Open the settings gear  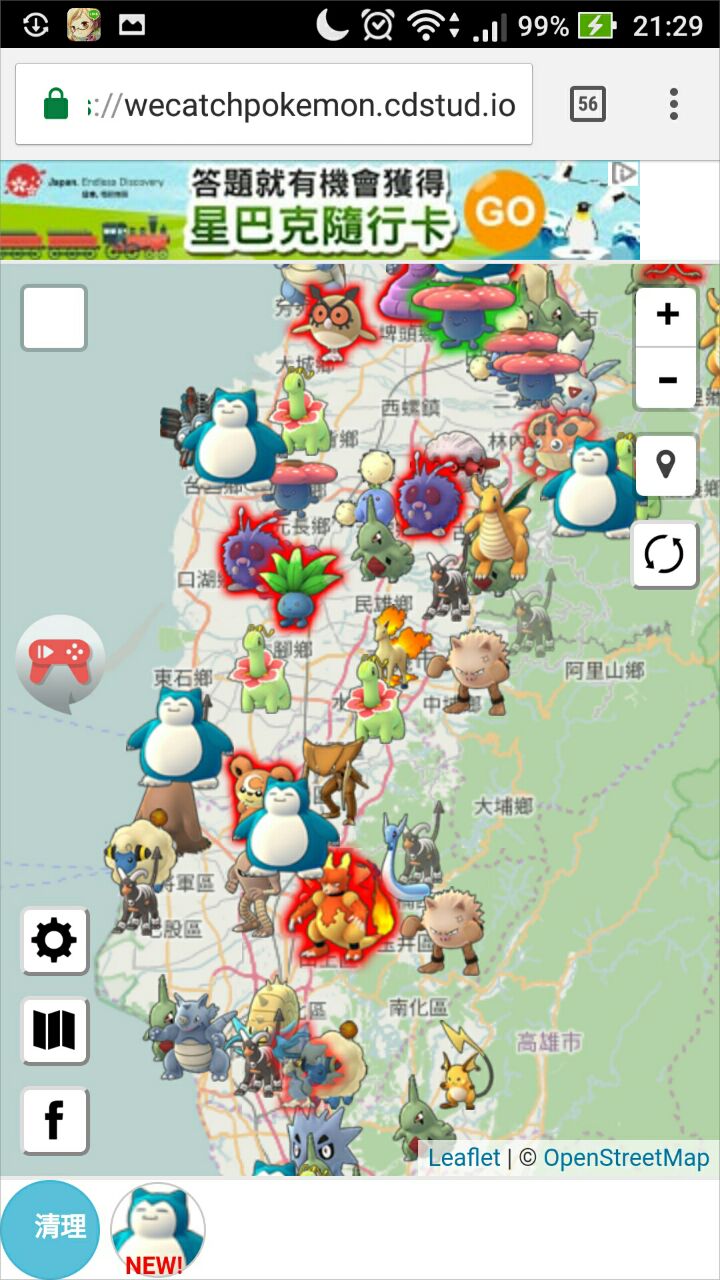pos(55,940)
